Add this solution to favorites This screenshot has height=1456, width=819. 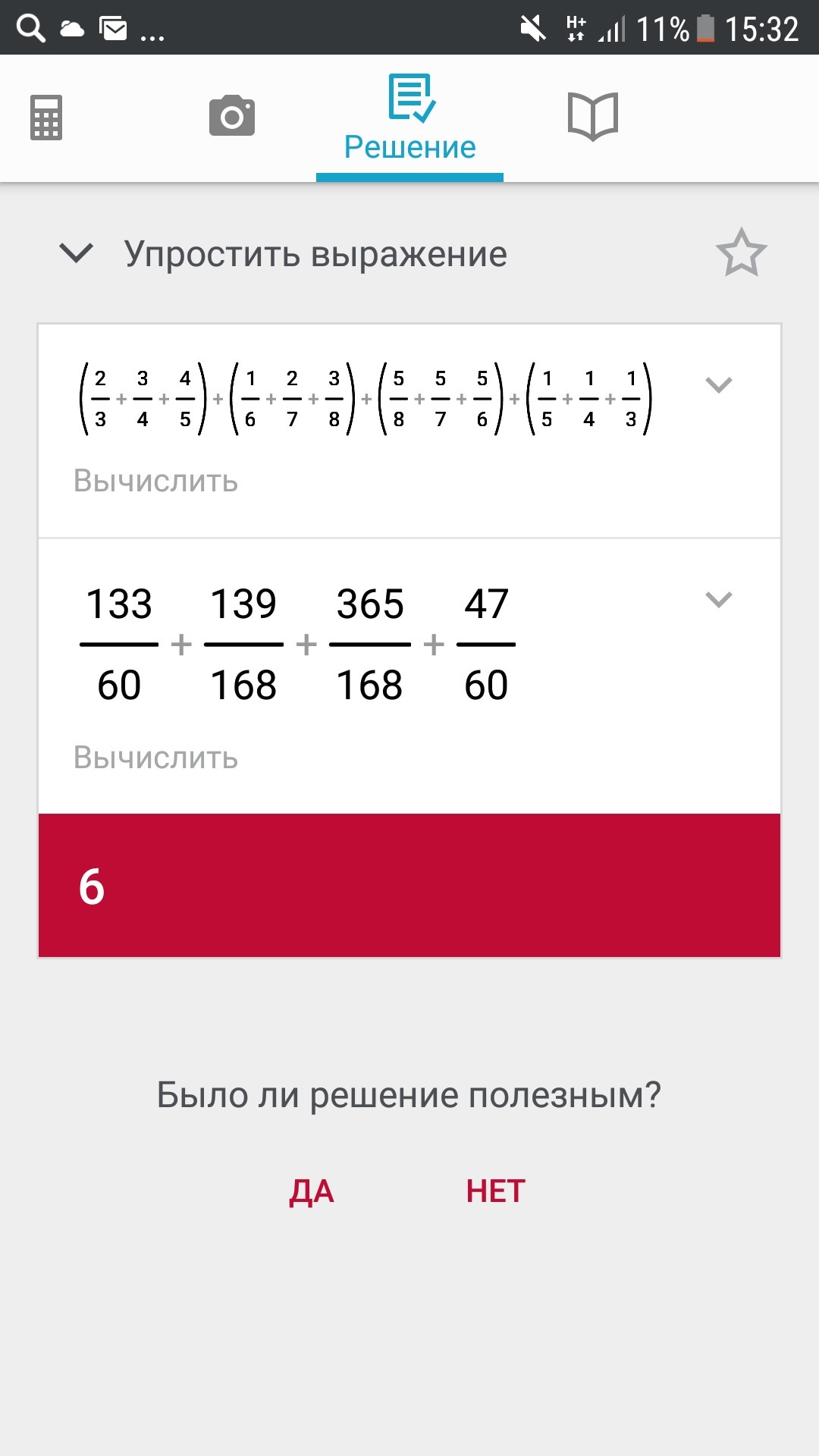click(741, 253)
